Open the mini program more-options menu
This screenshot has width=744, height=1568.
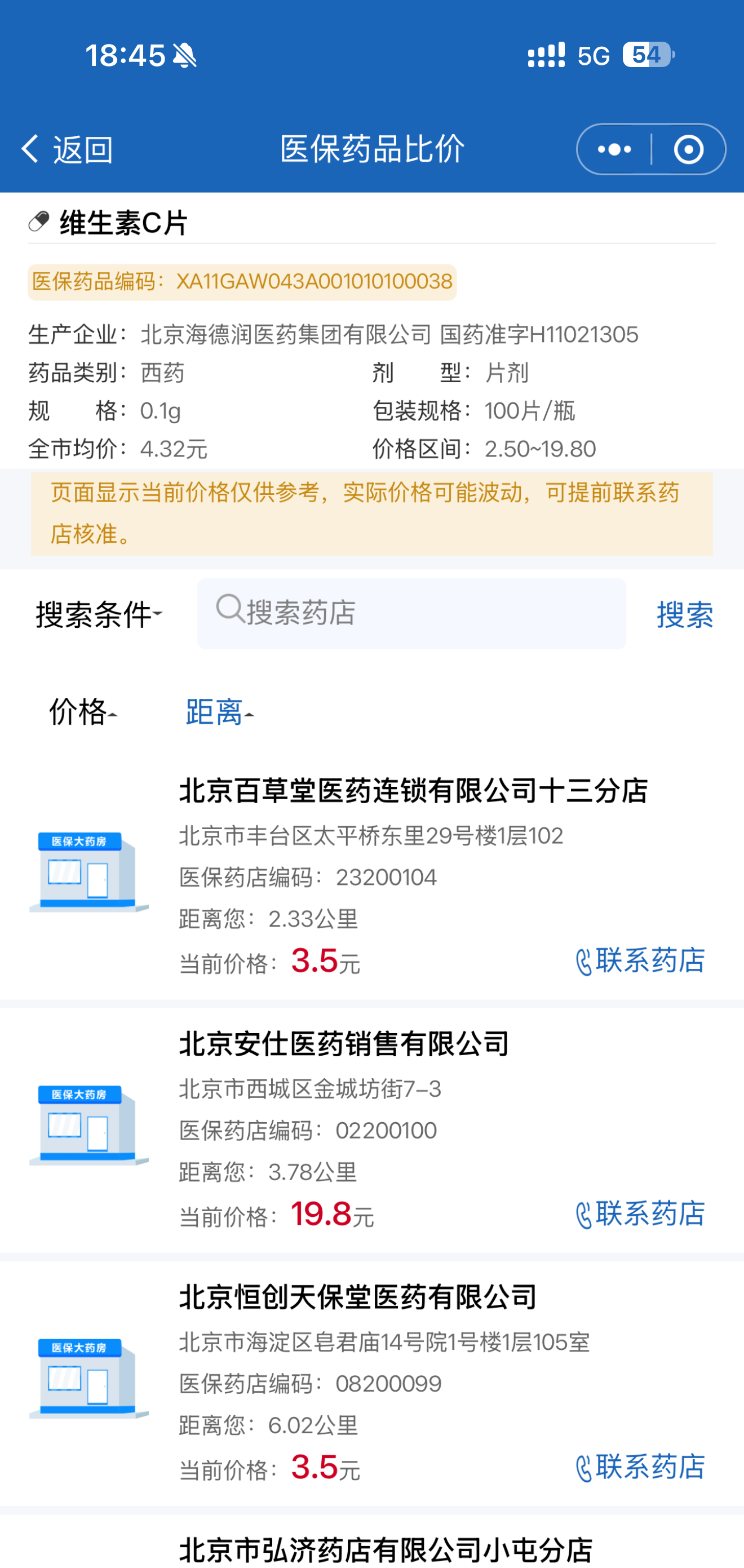click(x=614, y=149)
